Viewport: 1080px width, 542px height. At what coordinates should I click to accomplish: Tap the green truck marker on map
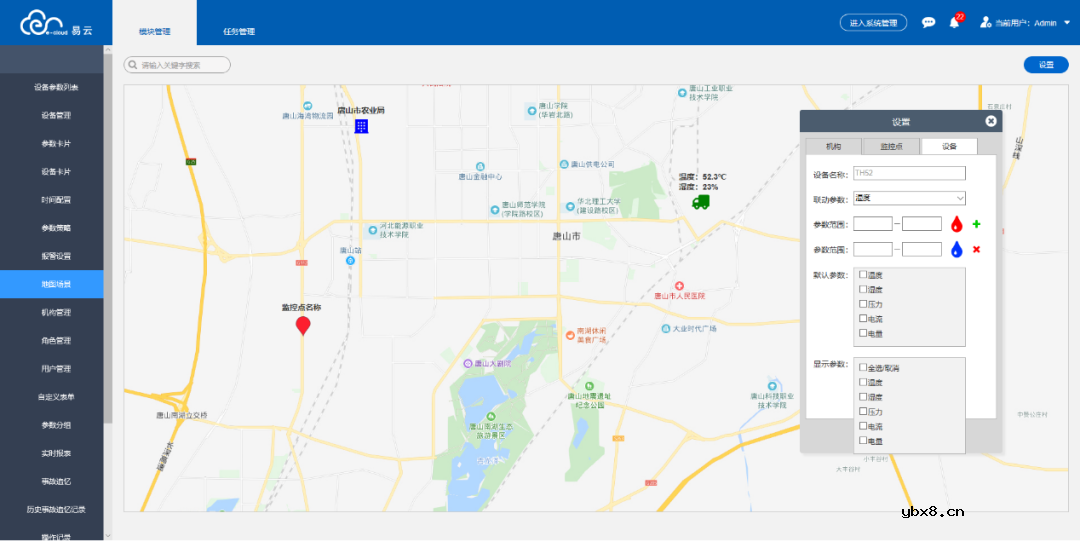pos(701,202)
